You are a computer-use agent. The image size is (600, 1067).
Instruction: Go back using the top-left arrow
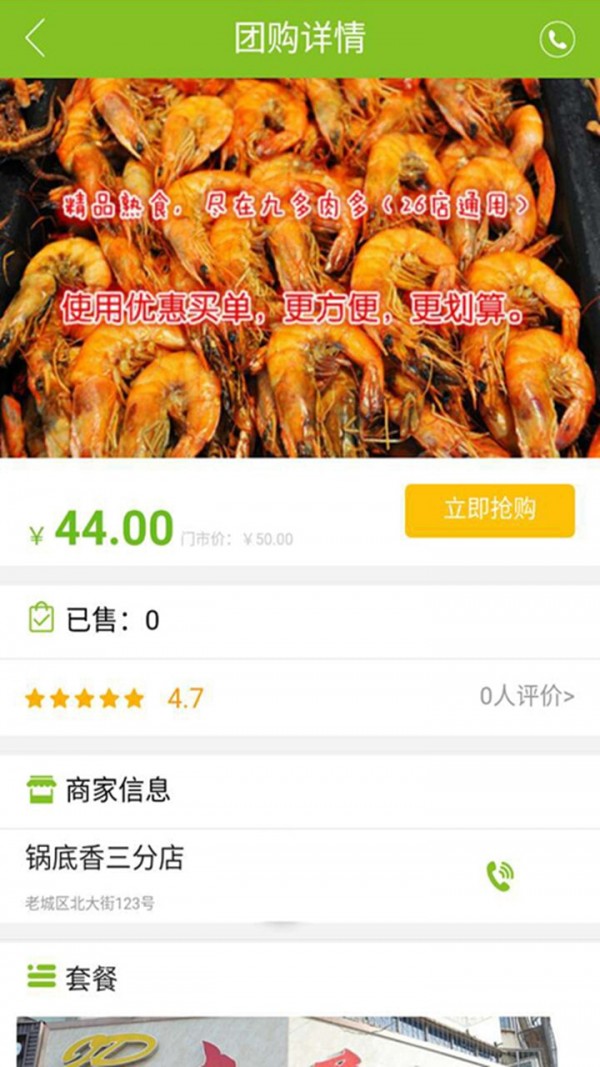click(36, 39)
